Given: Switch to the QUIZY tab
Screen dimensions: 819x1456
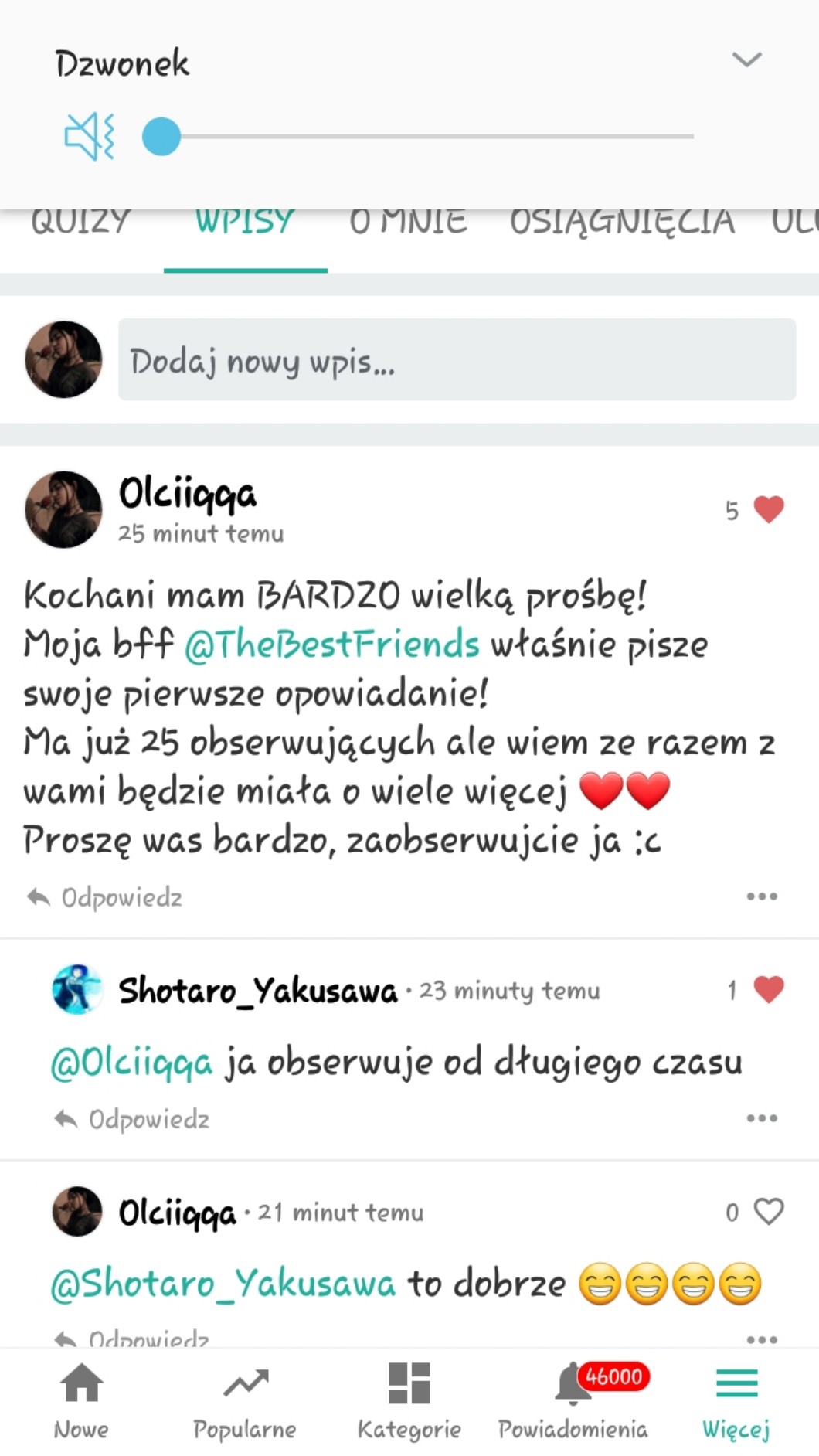Looking at the screenshot, I should tap(80, 223).
